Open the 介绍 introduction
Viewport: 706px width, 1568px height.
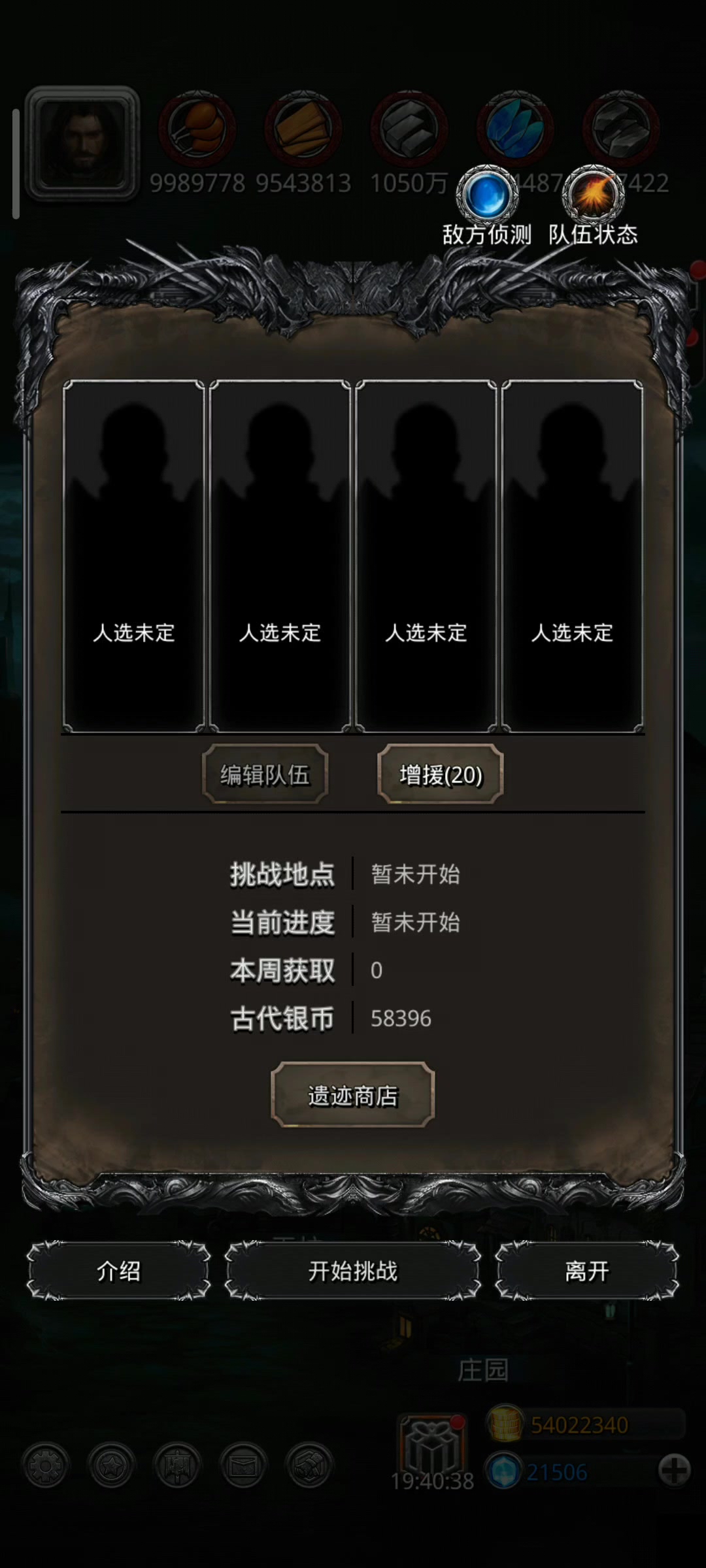click(118, 1271)
